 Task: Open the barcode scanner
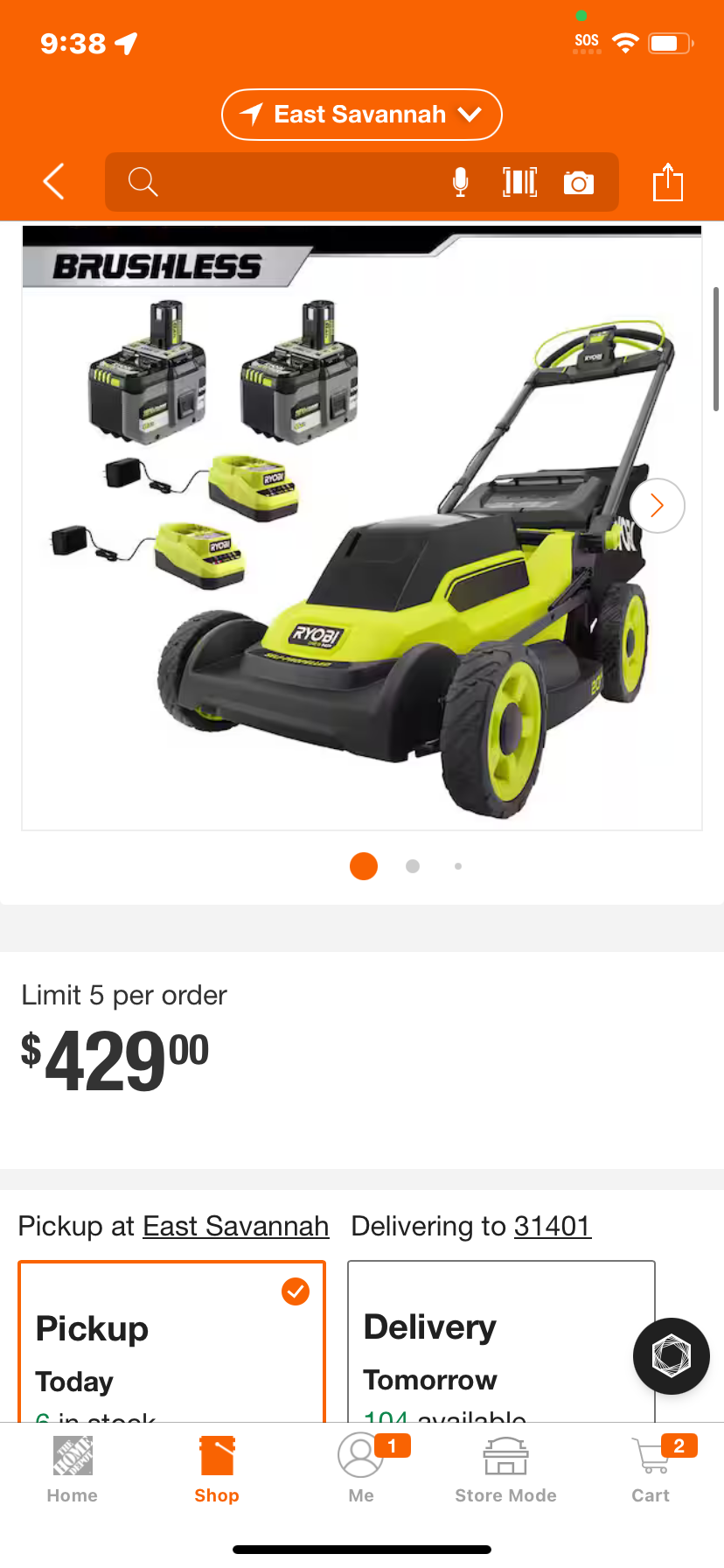coord(519,182)
